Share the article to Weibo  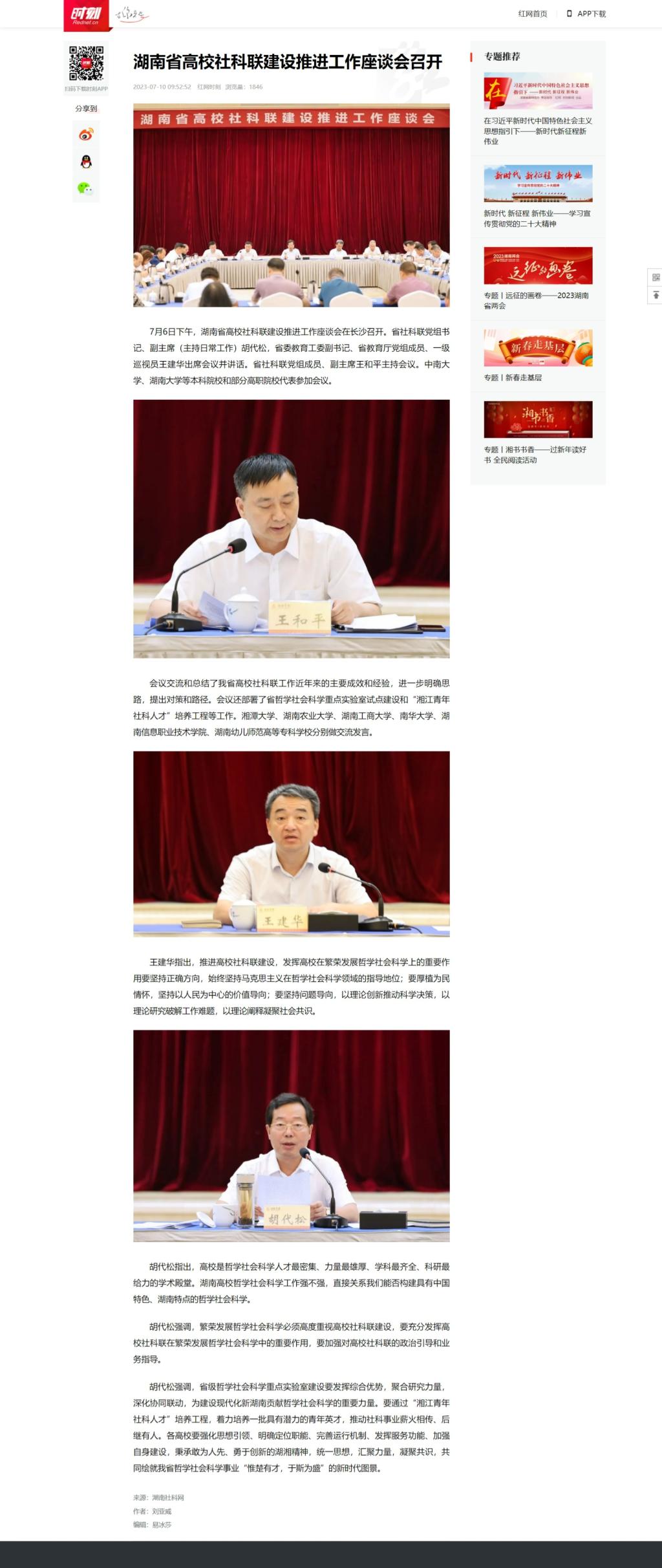(86, 135)
